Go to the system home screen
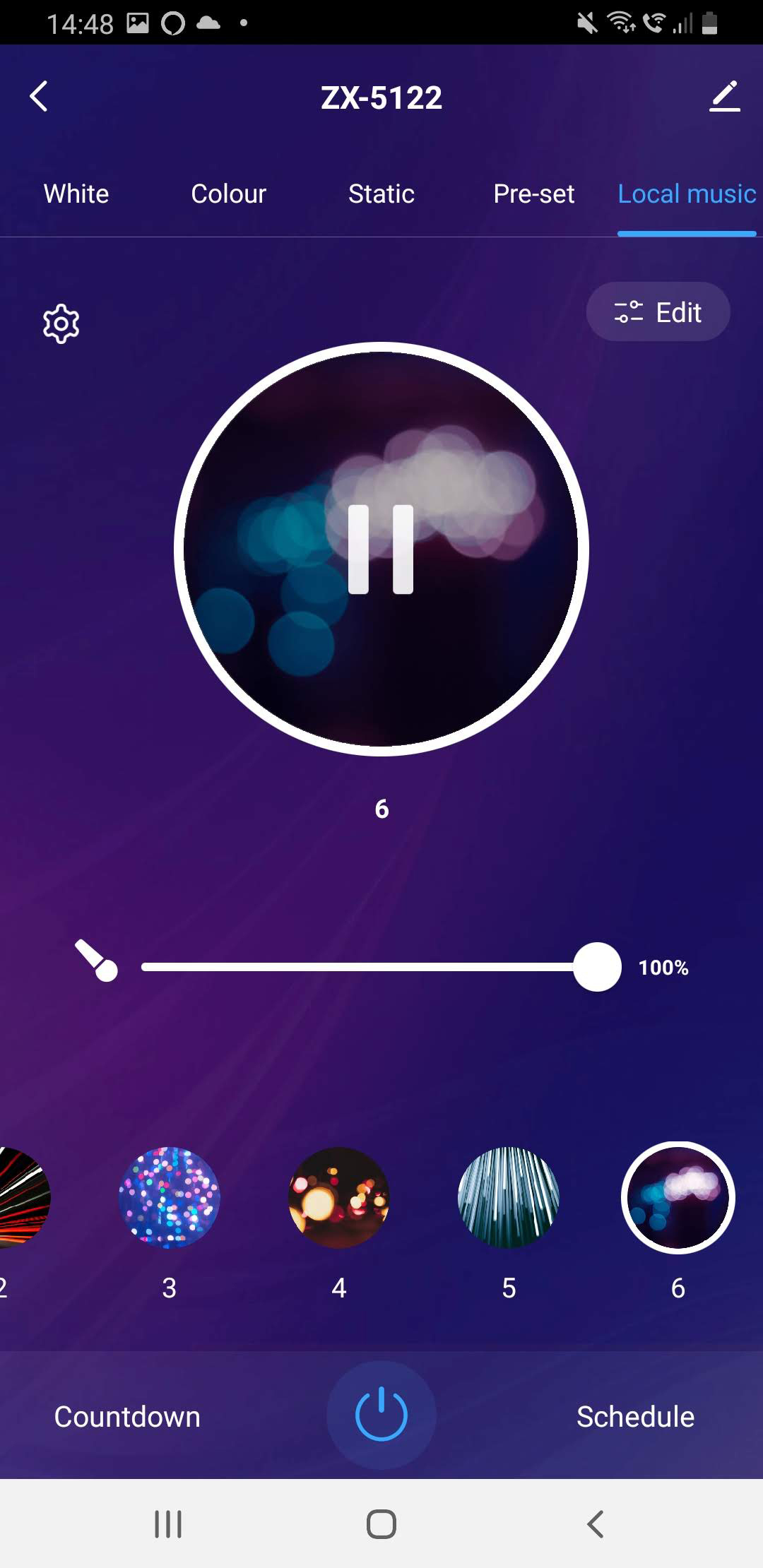This screenshot has width=763, height=1568. [381, 1524]
